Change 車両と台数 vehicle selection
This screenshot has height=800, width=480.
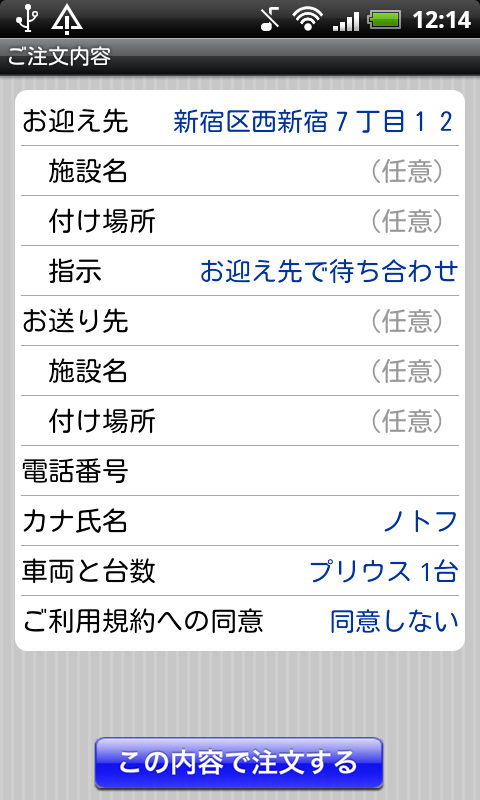click(240, 571)
